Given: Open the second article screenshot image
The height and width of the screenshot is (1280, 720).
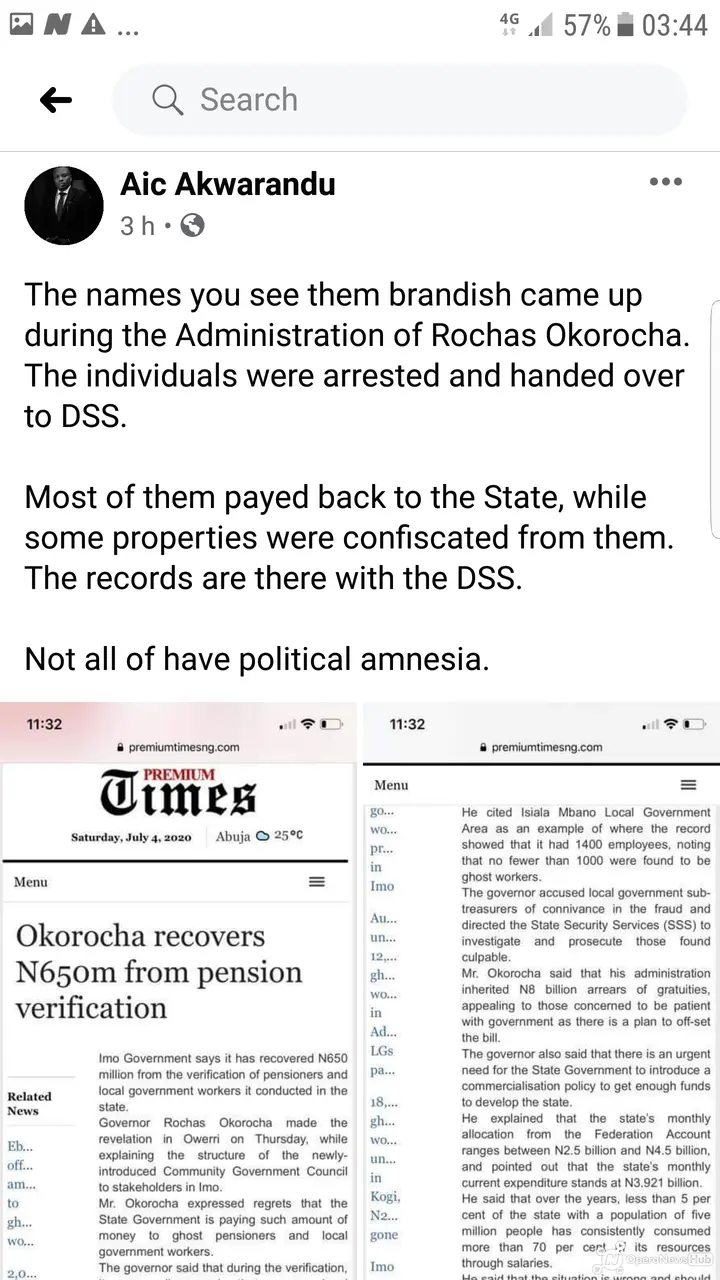Looking at the screenshot, I should (x=541, y=992).
